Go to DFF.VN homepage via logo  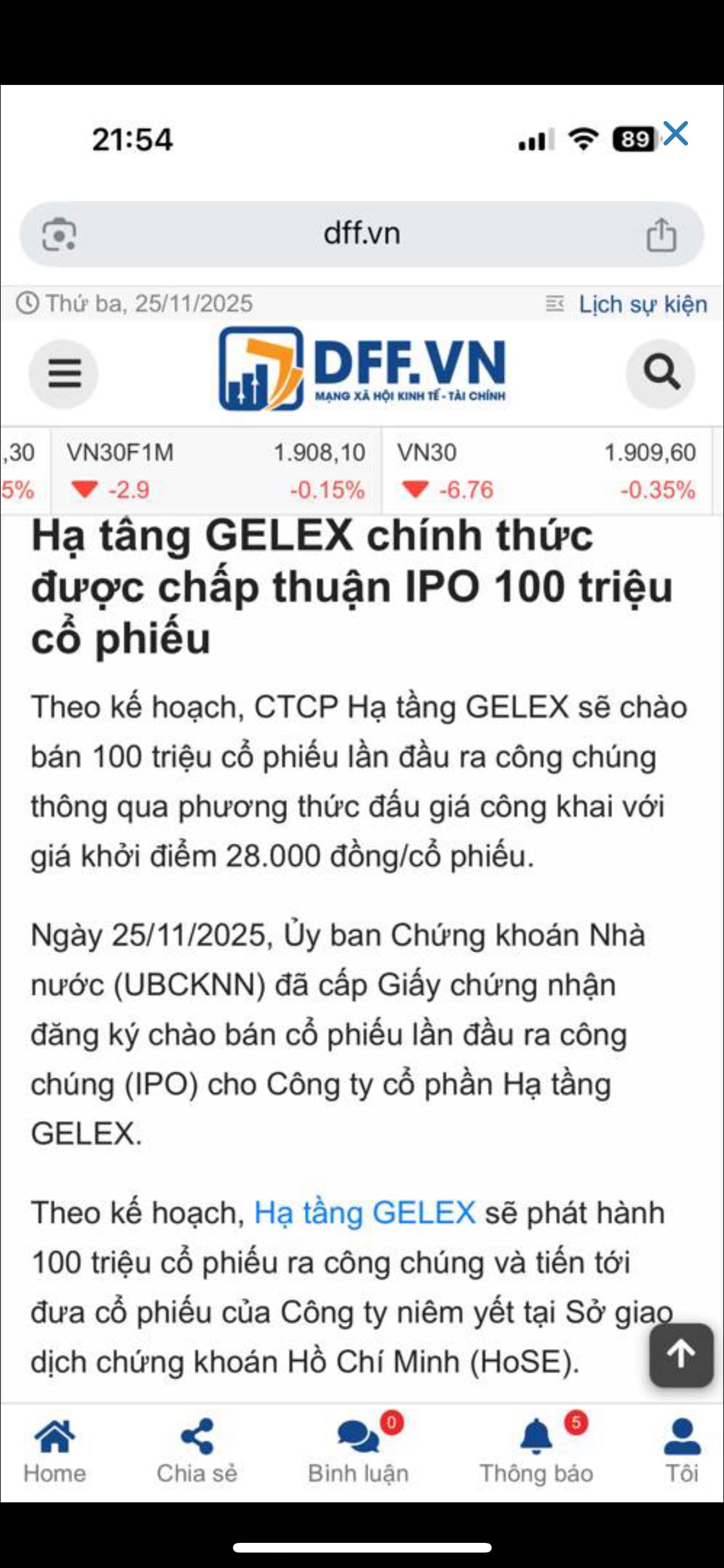(x=362, y=369)
